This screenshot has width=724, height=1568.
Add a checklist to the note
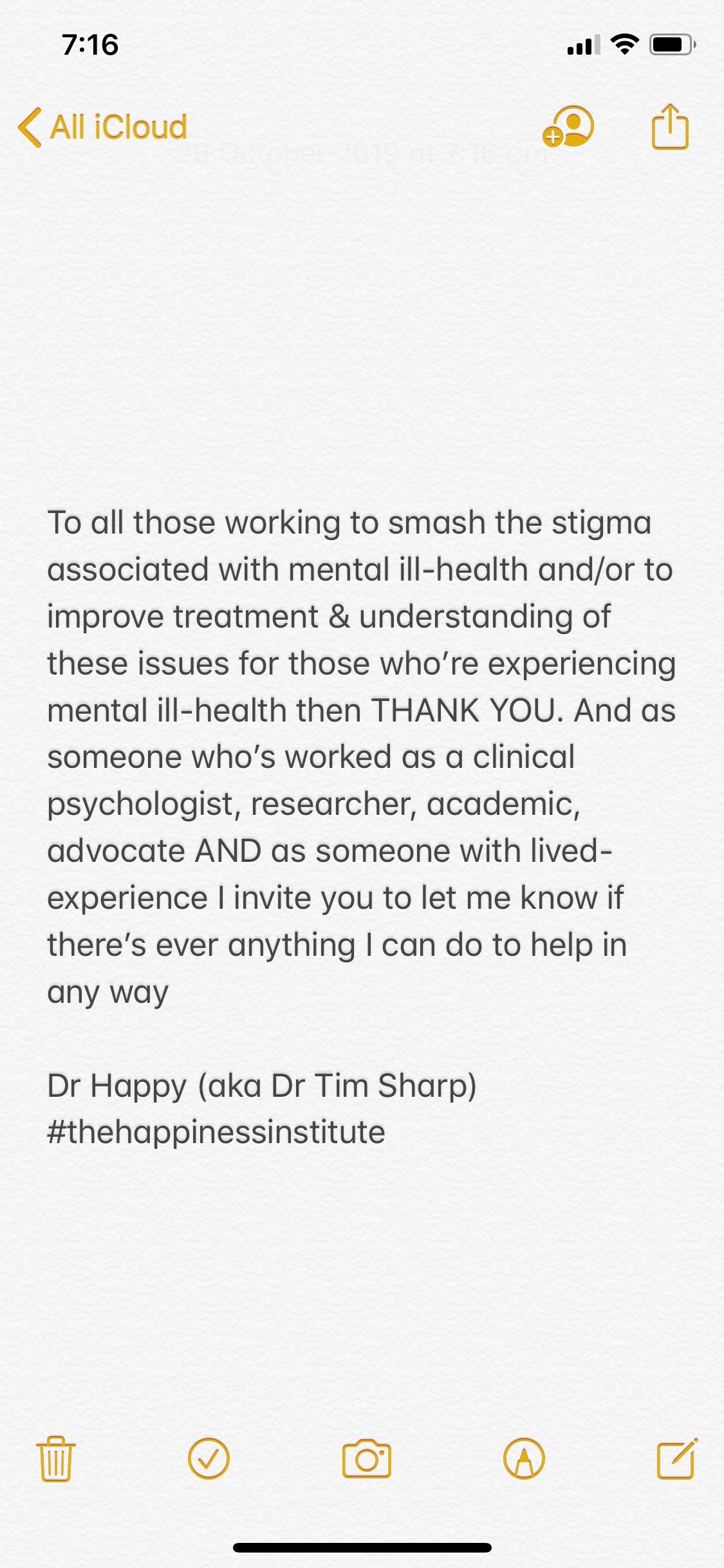(209, 1459)
